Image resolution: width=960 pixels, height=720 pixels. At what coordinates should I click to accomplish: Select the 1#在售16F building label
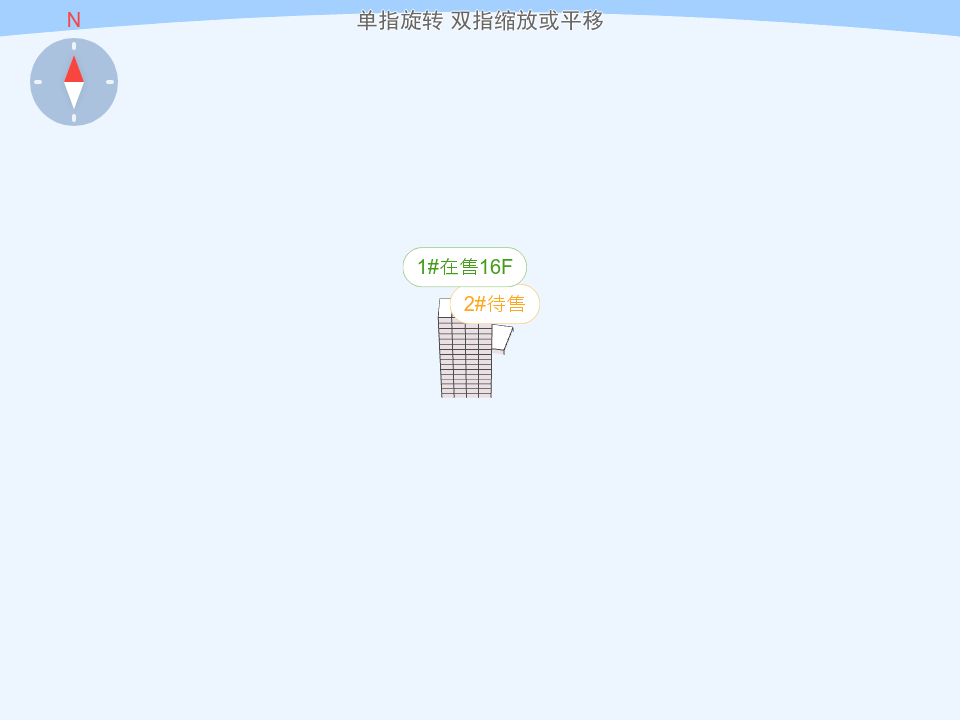[x=464, y=266]
